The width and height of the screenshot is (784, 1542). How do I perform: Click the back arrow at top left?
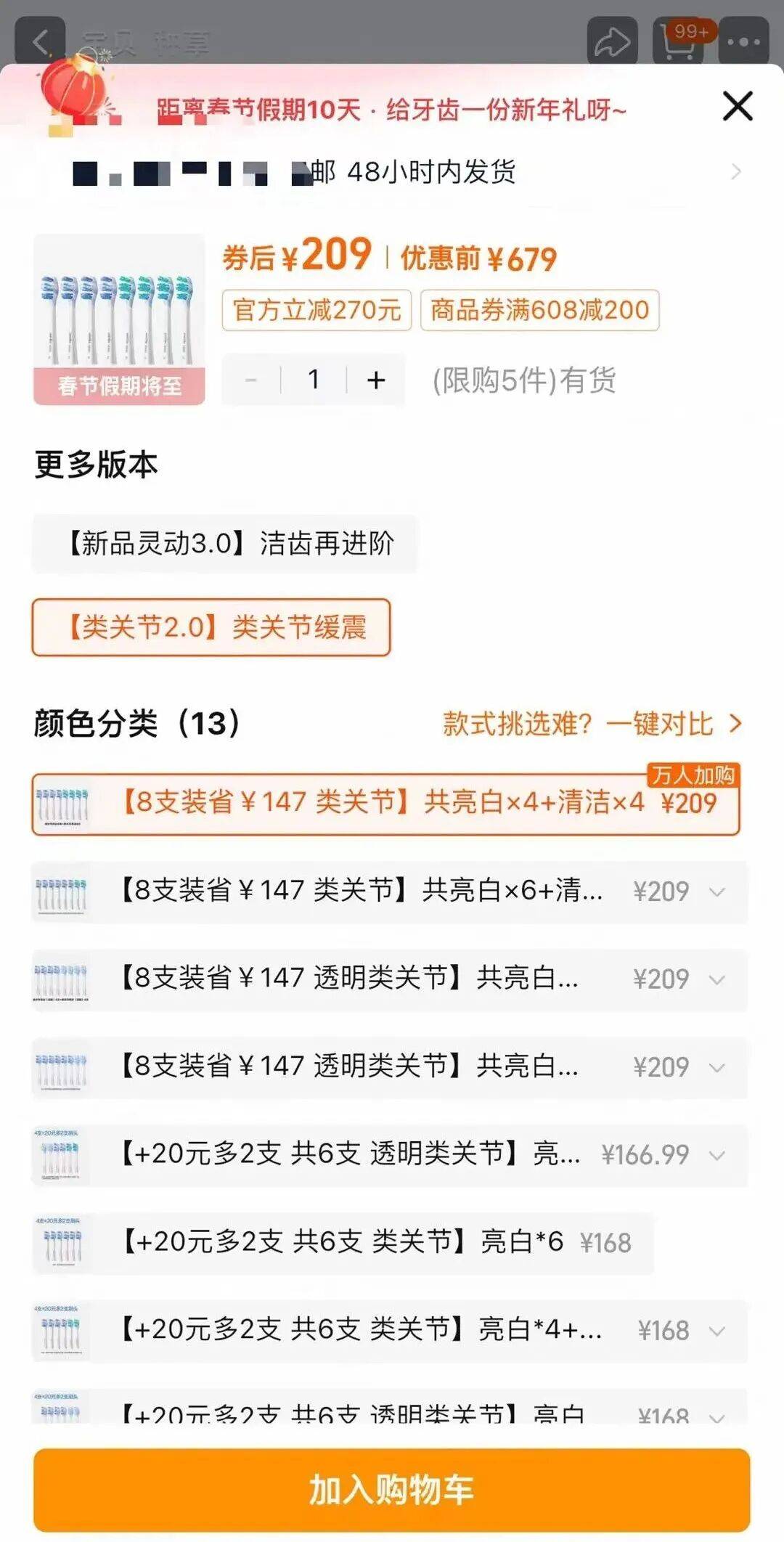[40, 41]
